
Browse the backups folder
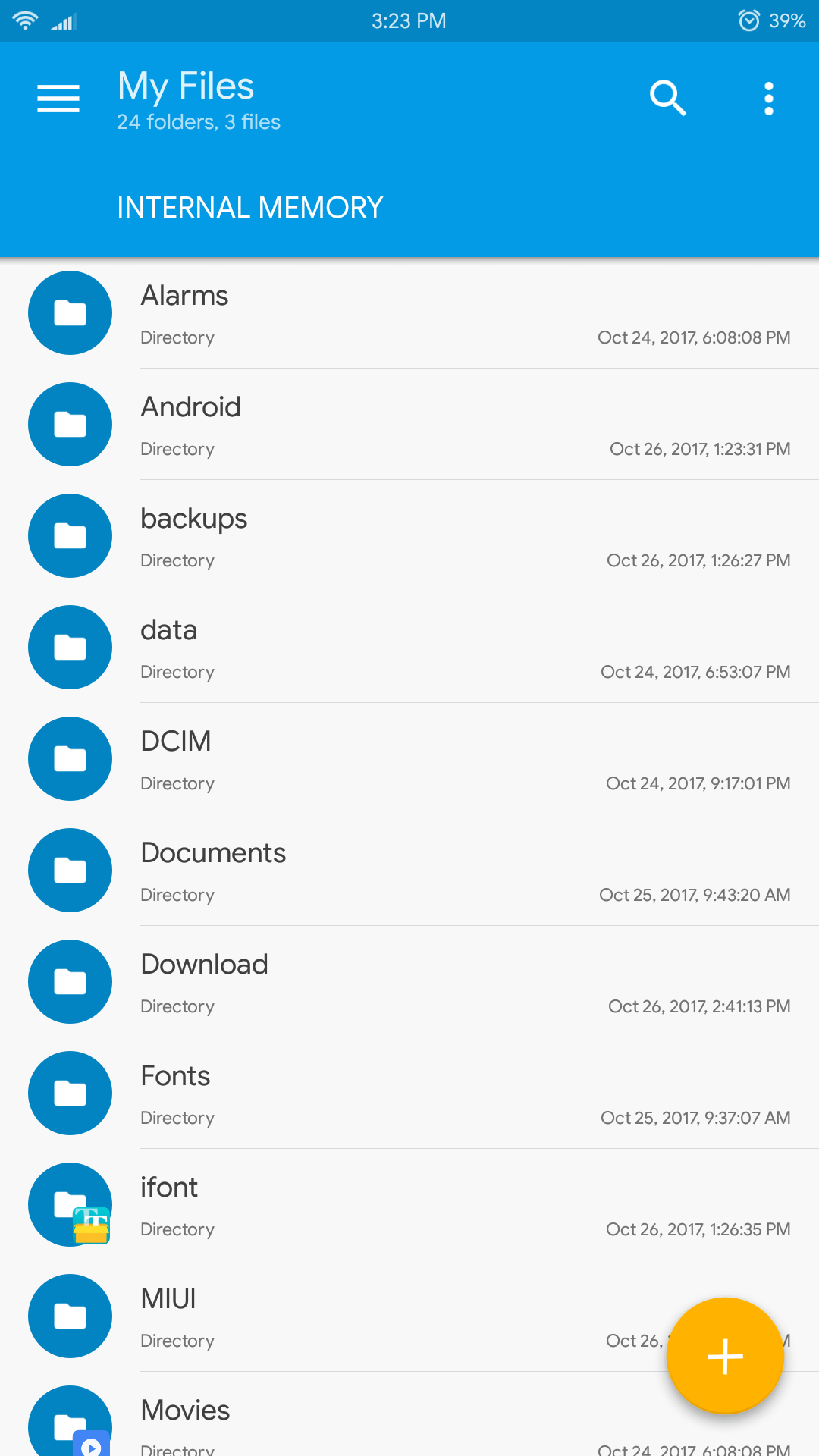[x=409, y=536]
